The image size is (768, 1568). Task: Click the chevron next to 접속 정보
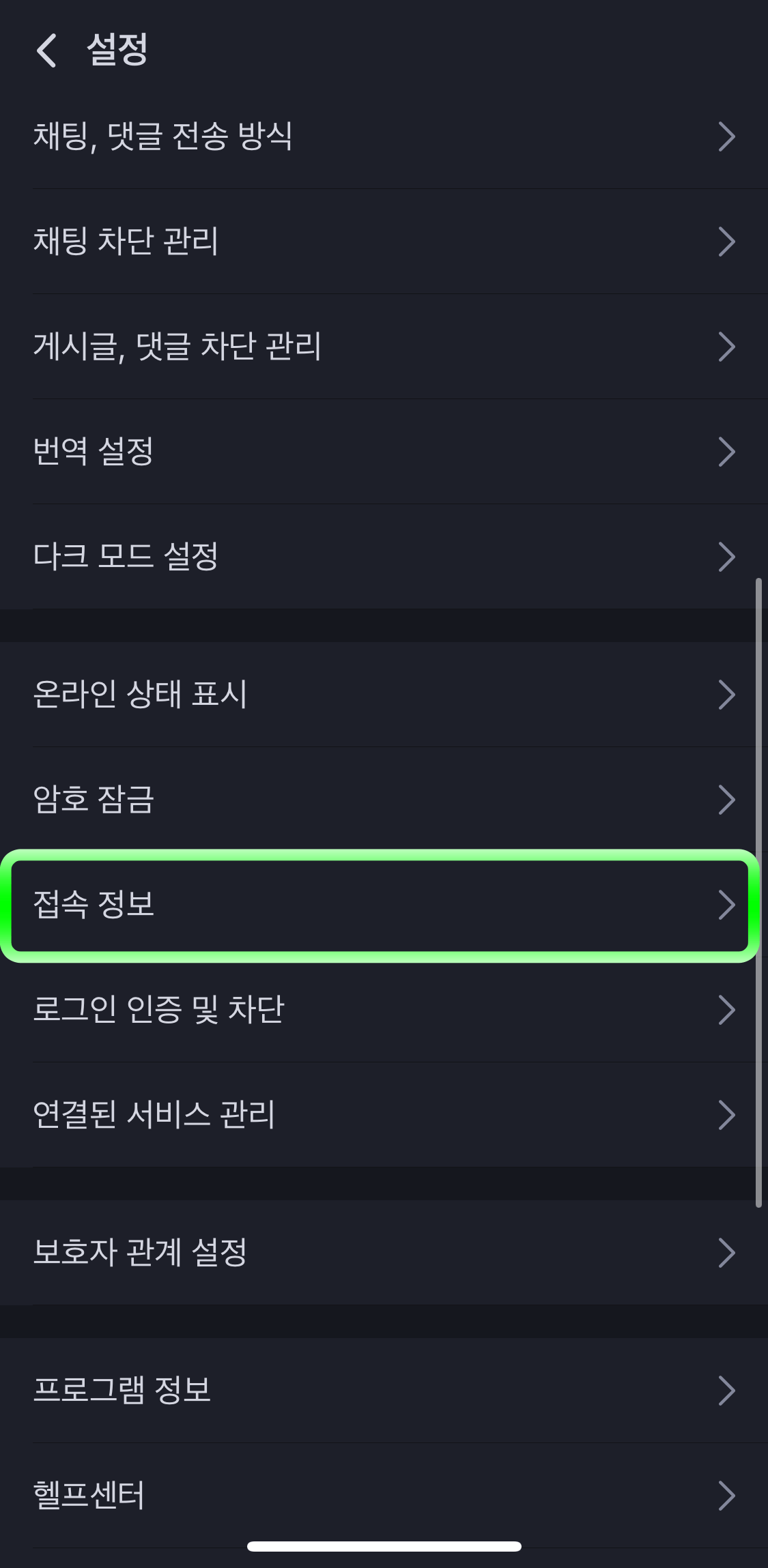(726, 907)
